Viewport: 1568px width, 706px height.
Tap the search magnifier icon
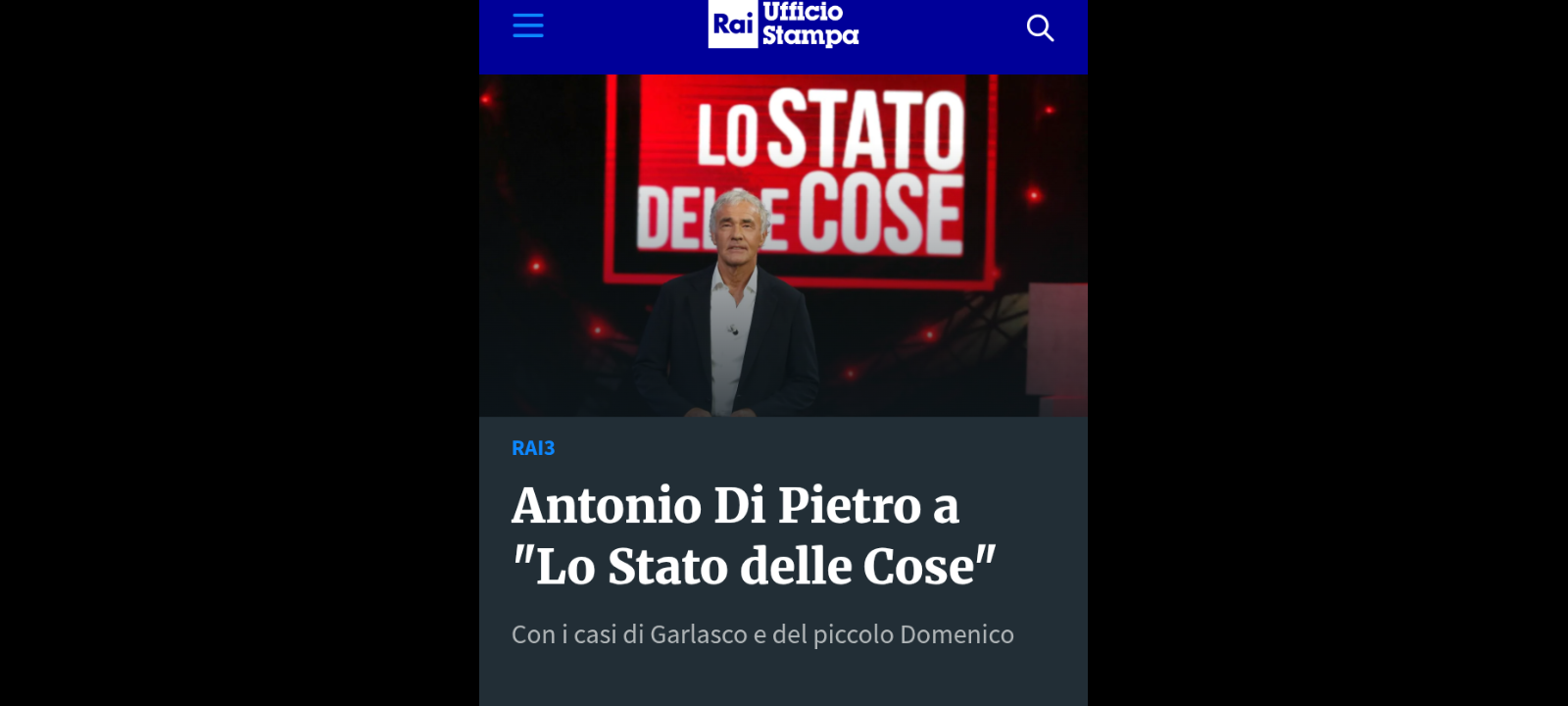1040,27
